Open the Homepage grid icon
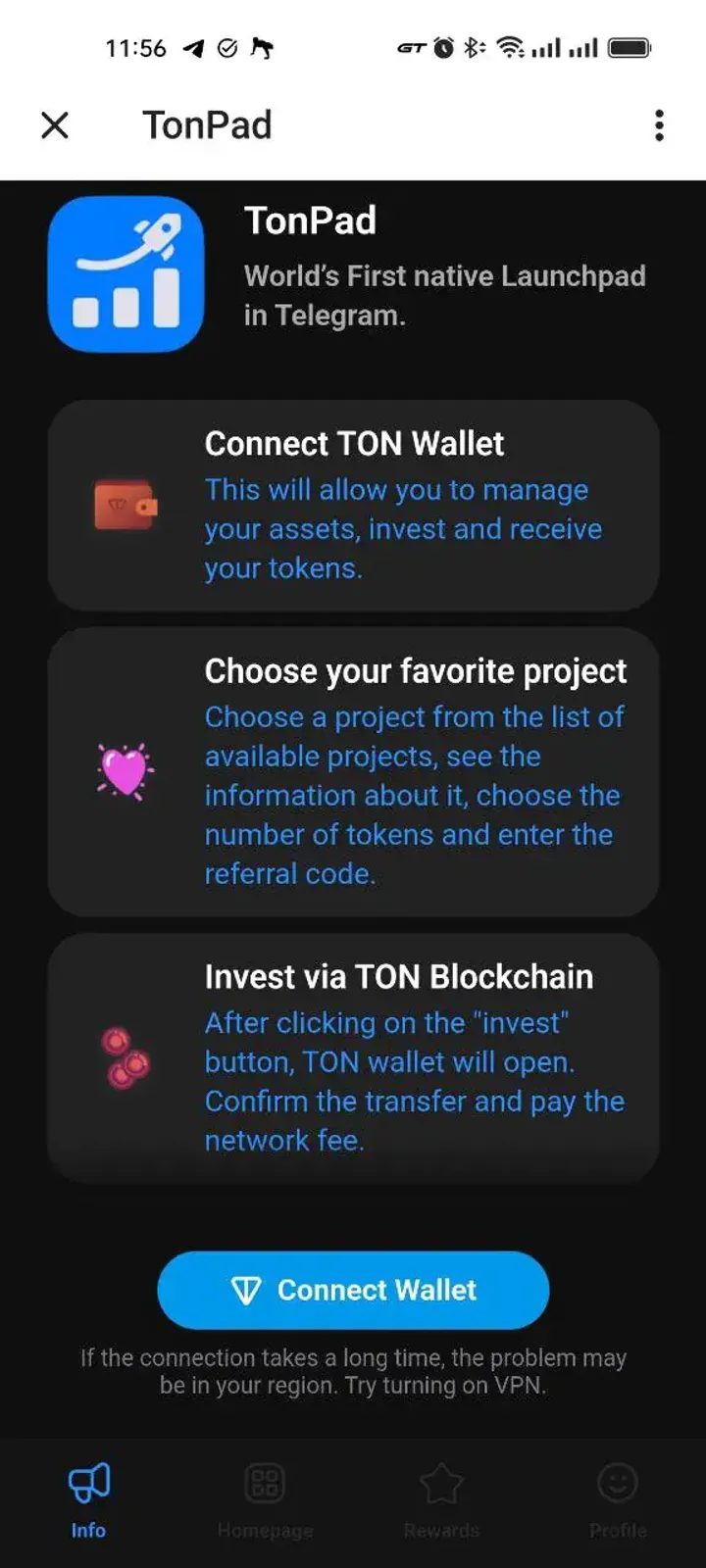The height and width of the screenshot is (1568, 706). (x=264, y=1483)
